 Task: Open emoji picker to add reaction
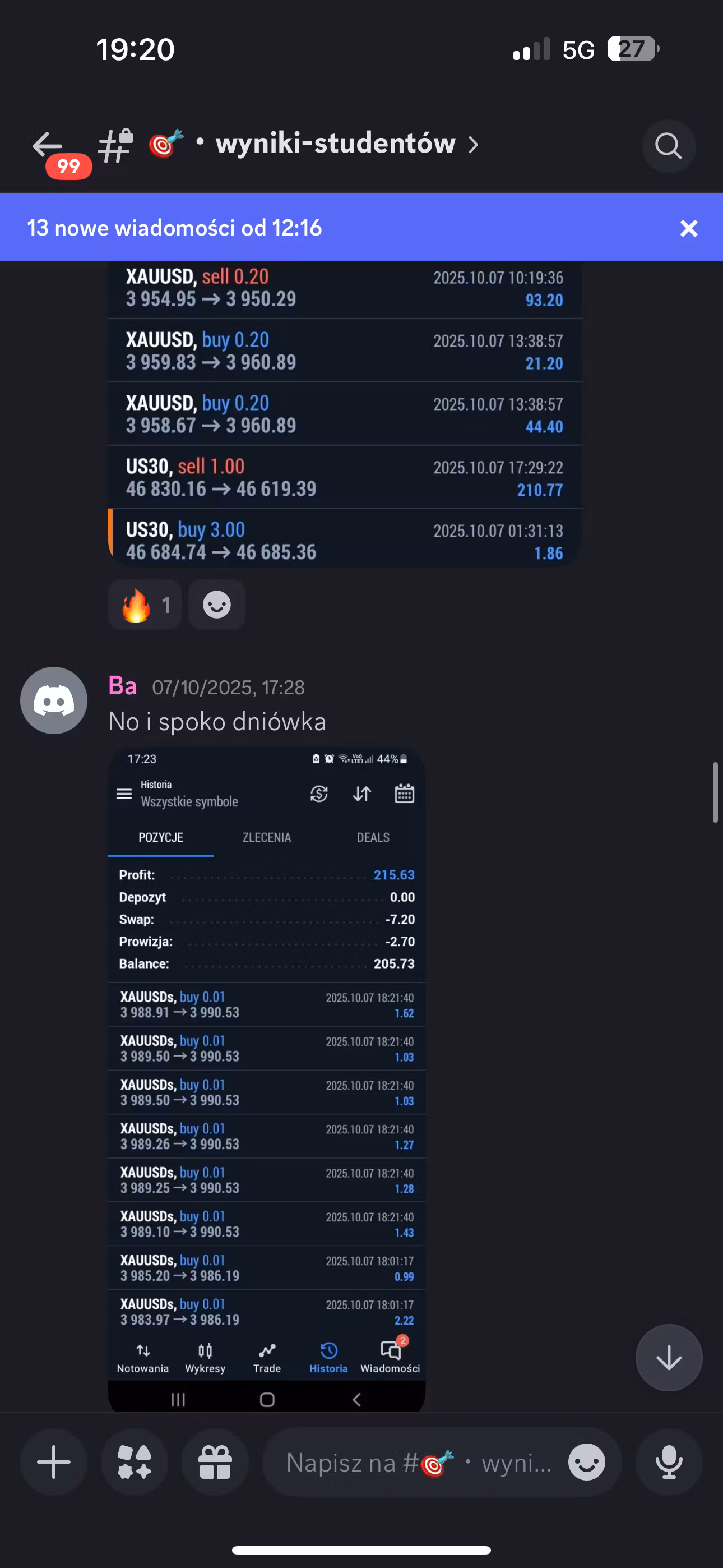(217, 605)
